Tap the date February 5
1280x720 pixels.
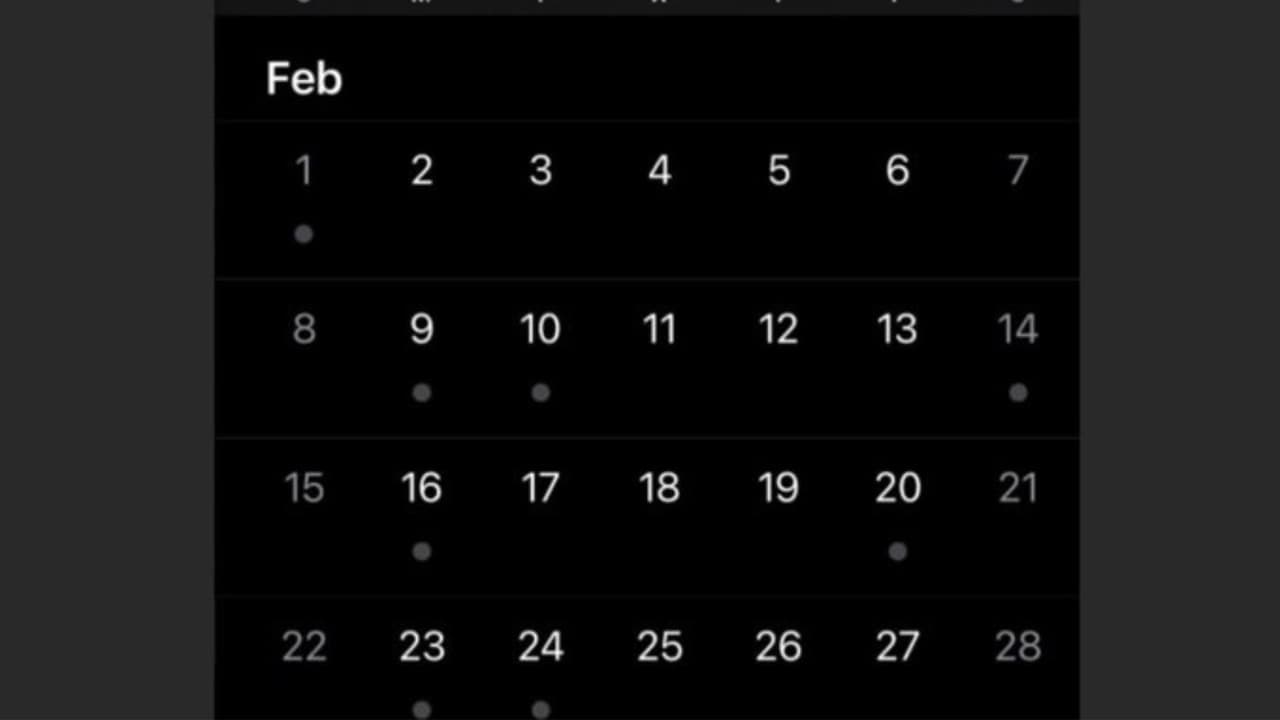pos(778,172)
